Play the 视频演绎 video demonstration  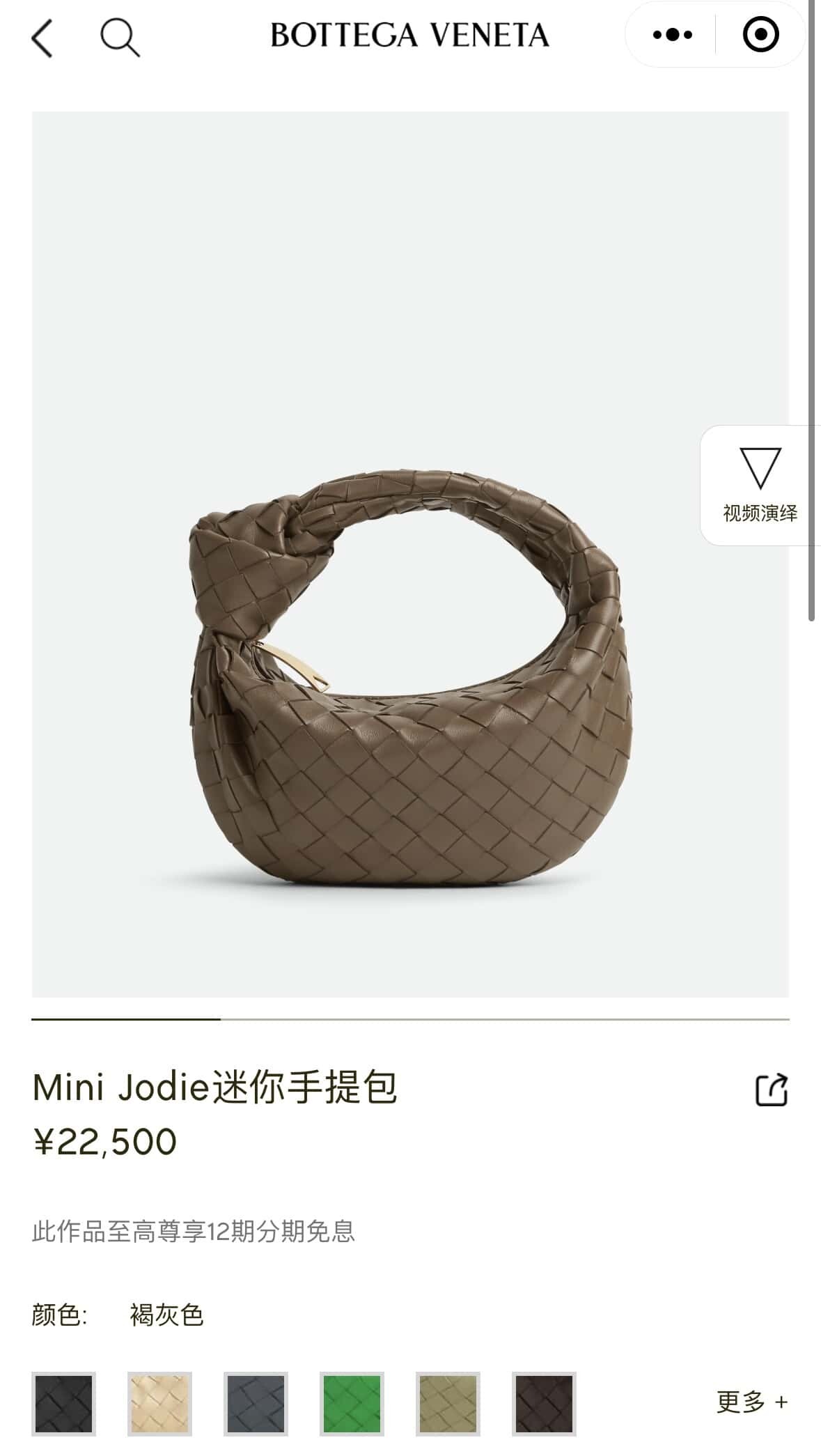coord(760,486)
